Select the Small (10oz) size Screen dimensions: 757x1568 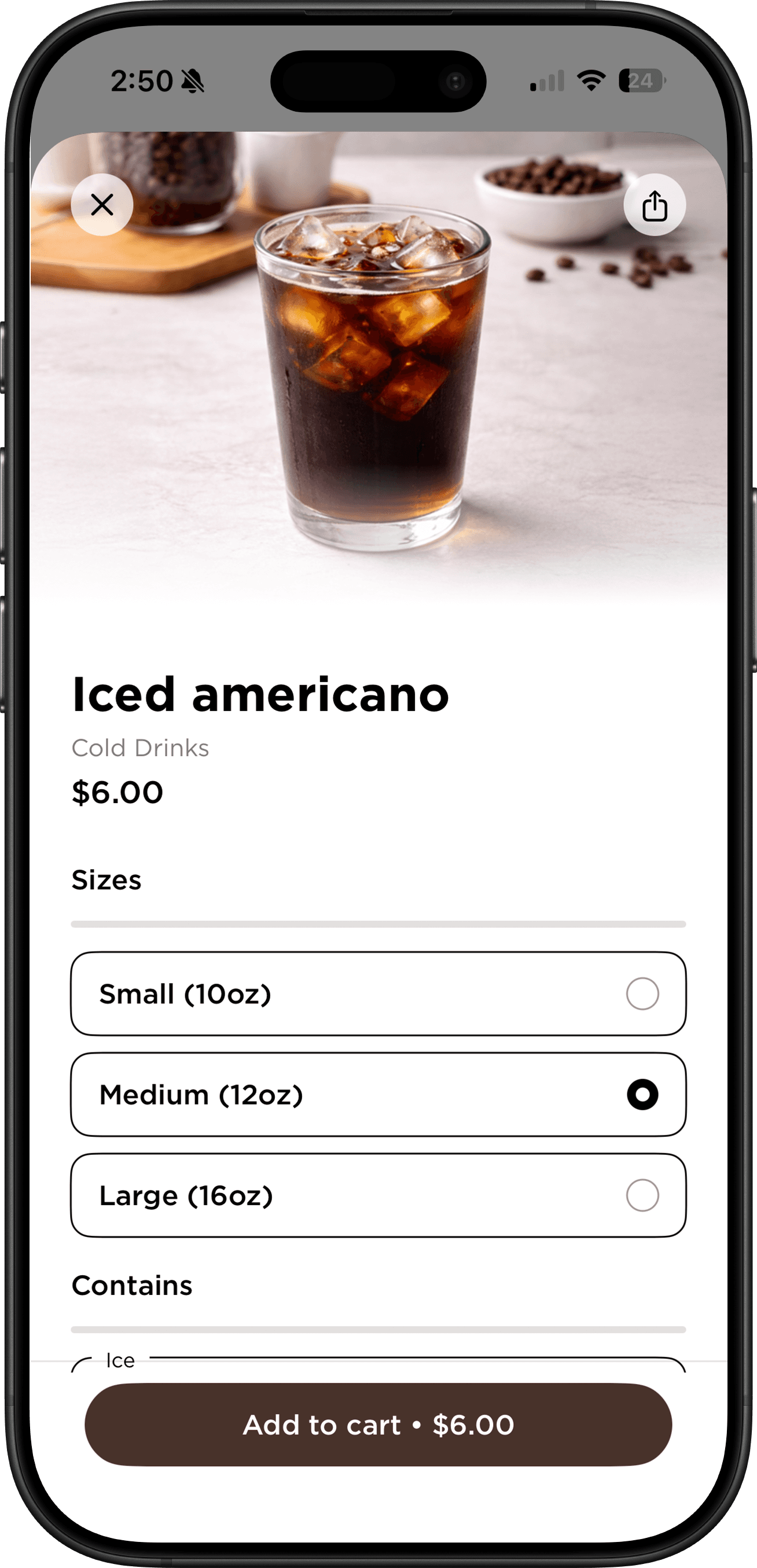point(378,995)
